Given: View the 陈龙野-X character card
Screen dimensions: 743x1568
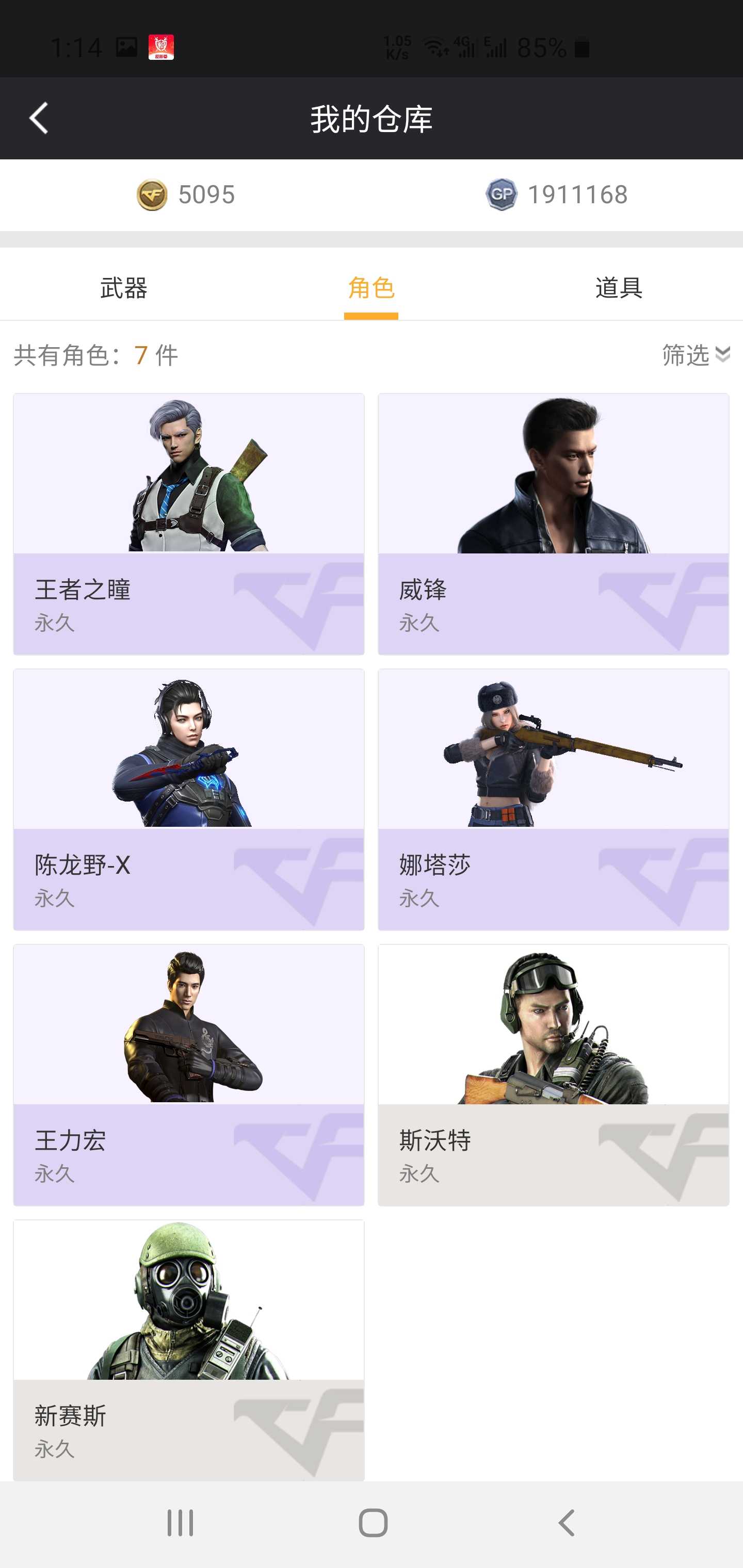Looking at the screenshot, I should click(x=189, y=799).
